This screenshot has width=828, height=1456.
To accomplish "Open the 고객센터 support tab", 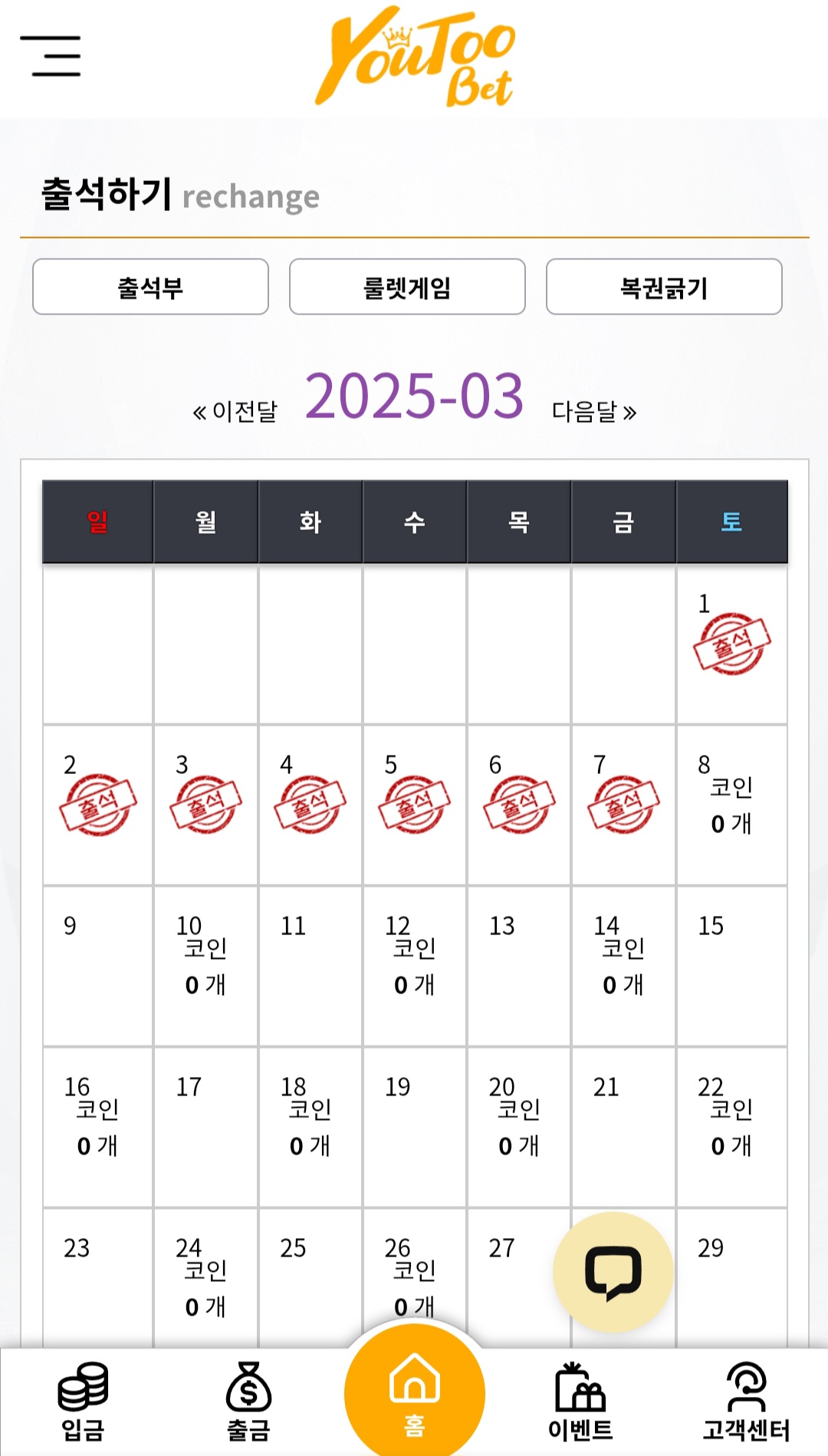I will pos(745,1401).
